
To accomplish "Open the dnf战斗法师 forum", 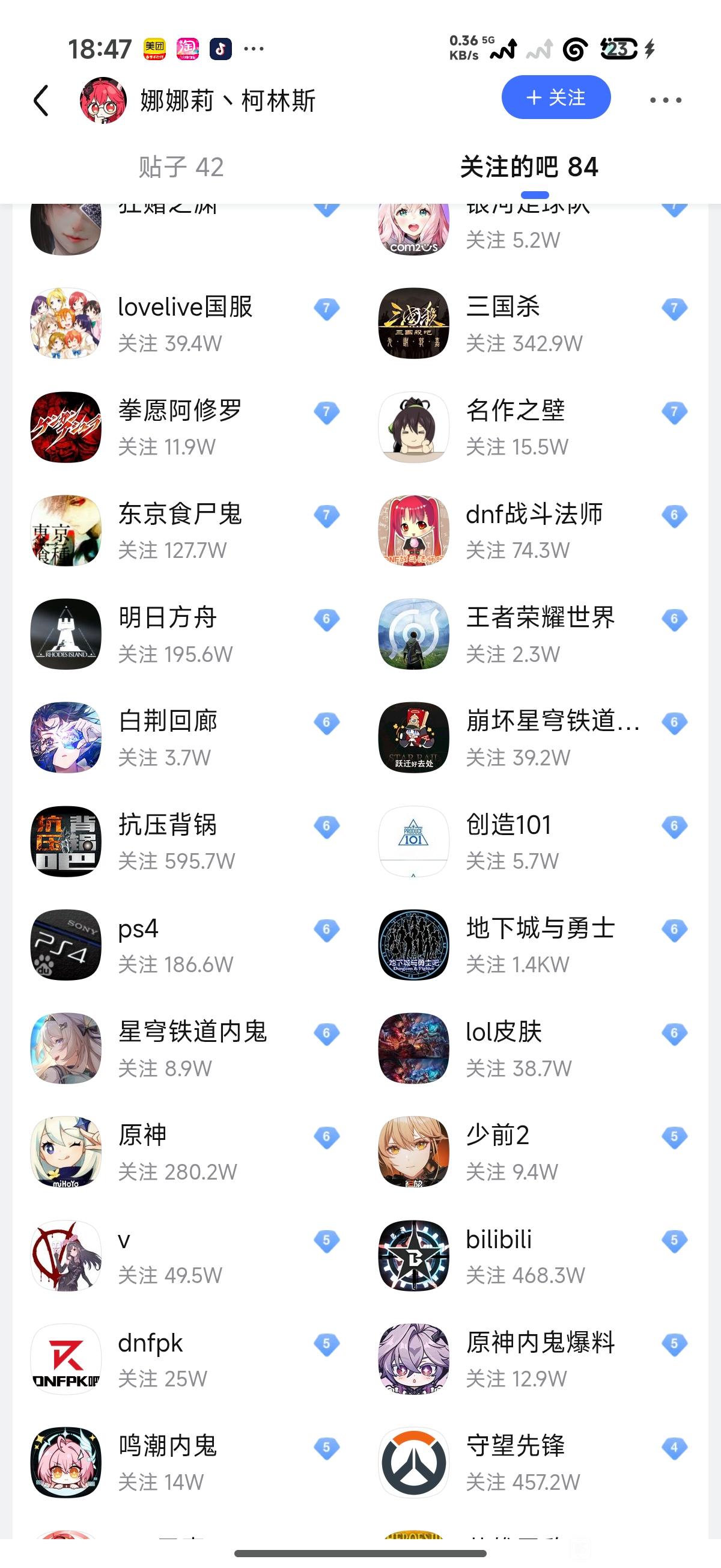I will click(533, 530).
